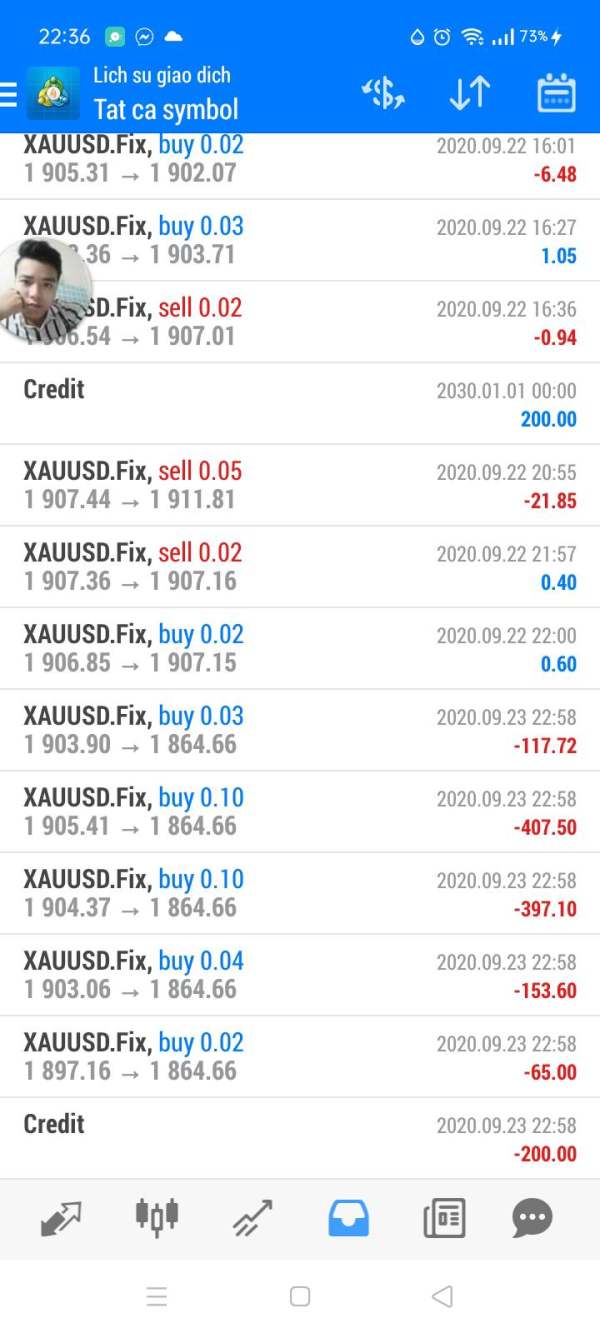Tap the system home button
This screenshot has width=600, height=1333.
coord(299,1297)
